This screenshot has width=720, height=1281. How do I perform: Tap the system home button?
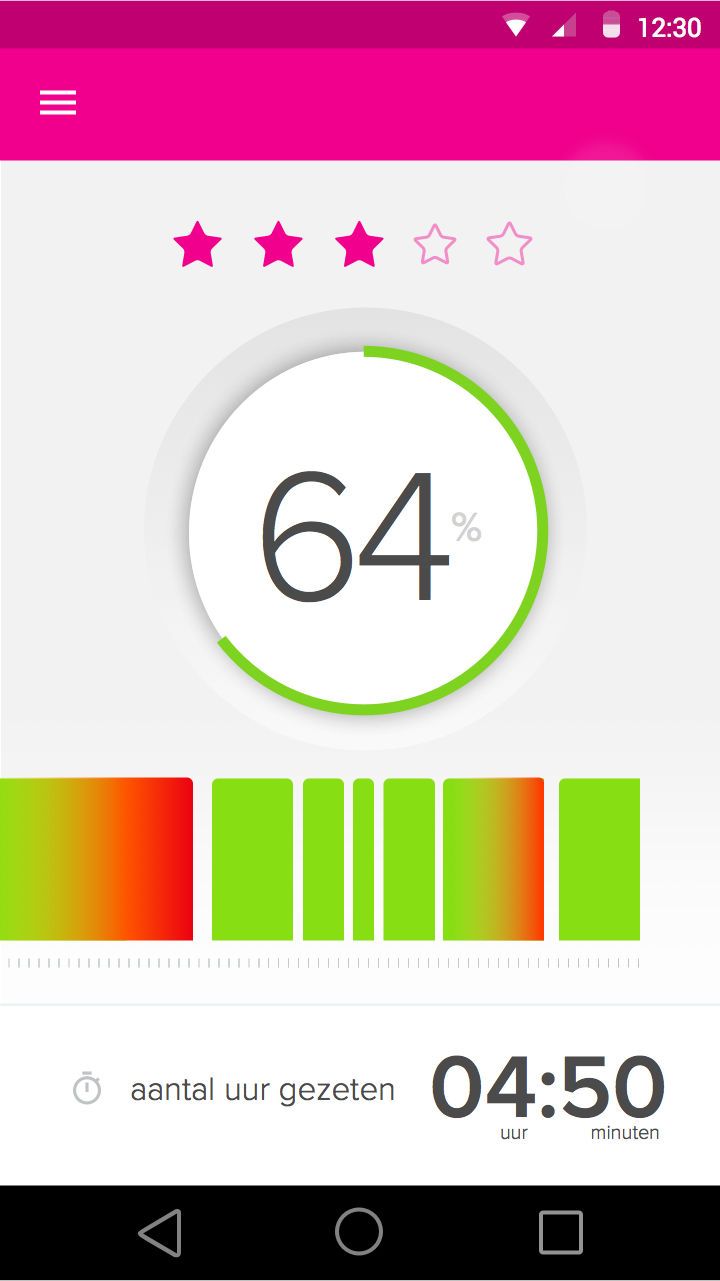point(359,1232)
